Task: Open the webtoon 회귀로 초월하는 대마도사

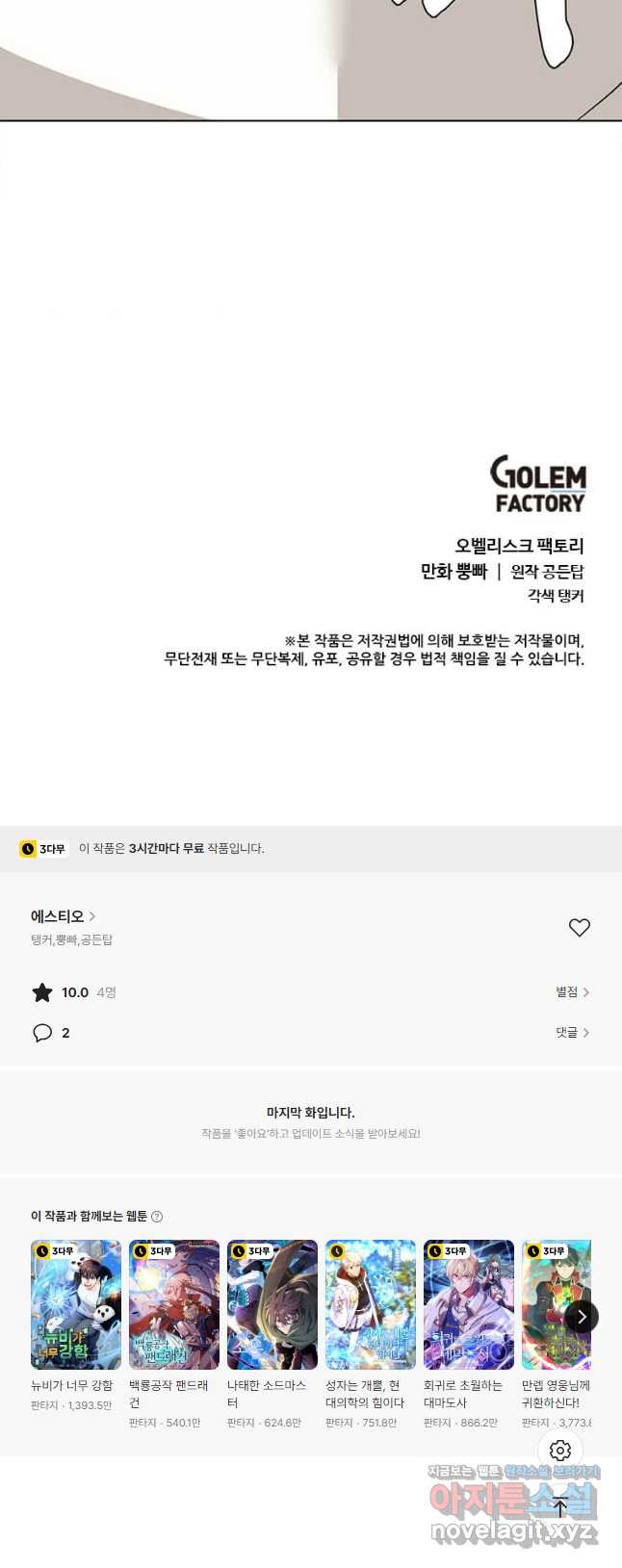Action: (469, 1305)
